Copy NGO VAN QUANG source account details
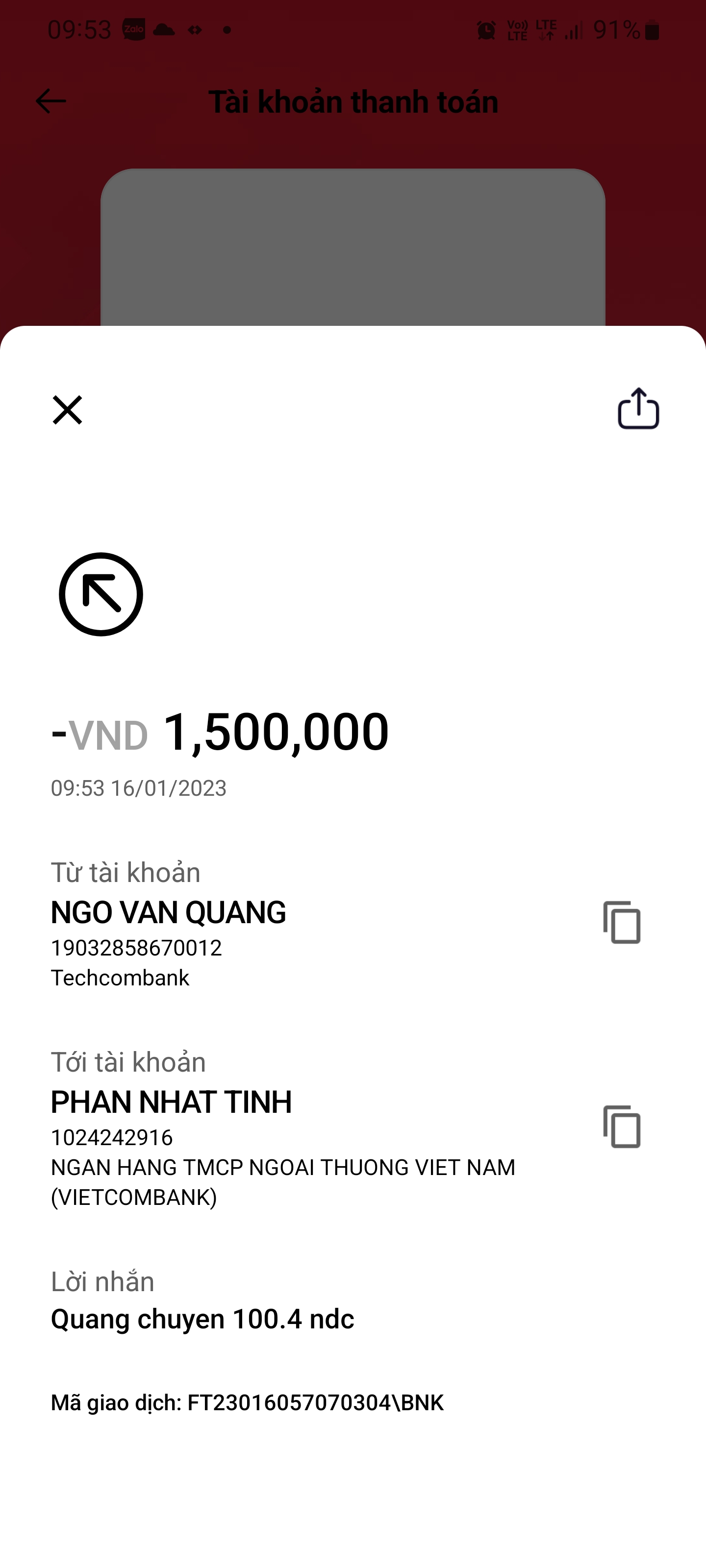This screenshot has width=706, height=1568. coord(621,922)
